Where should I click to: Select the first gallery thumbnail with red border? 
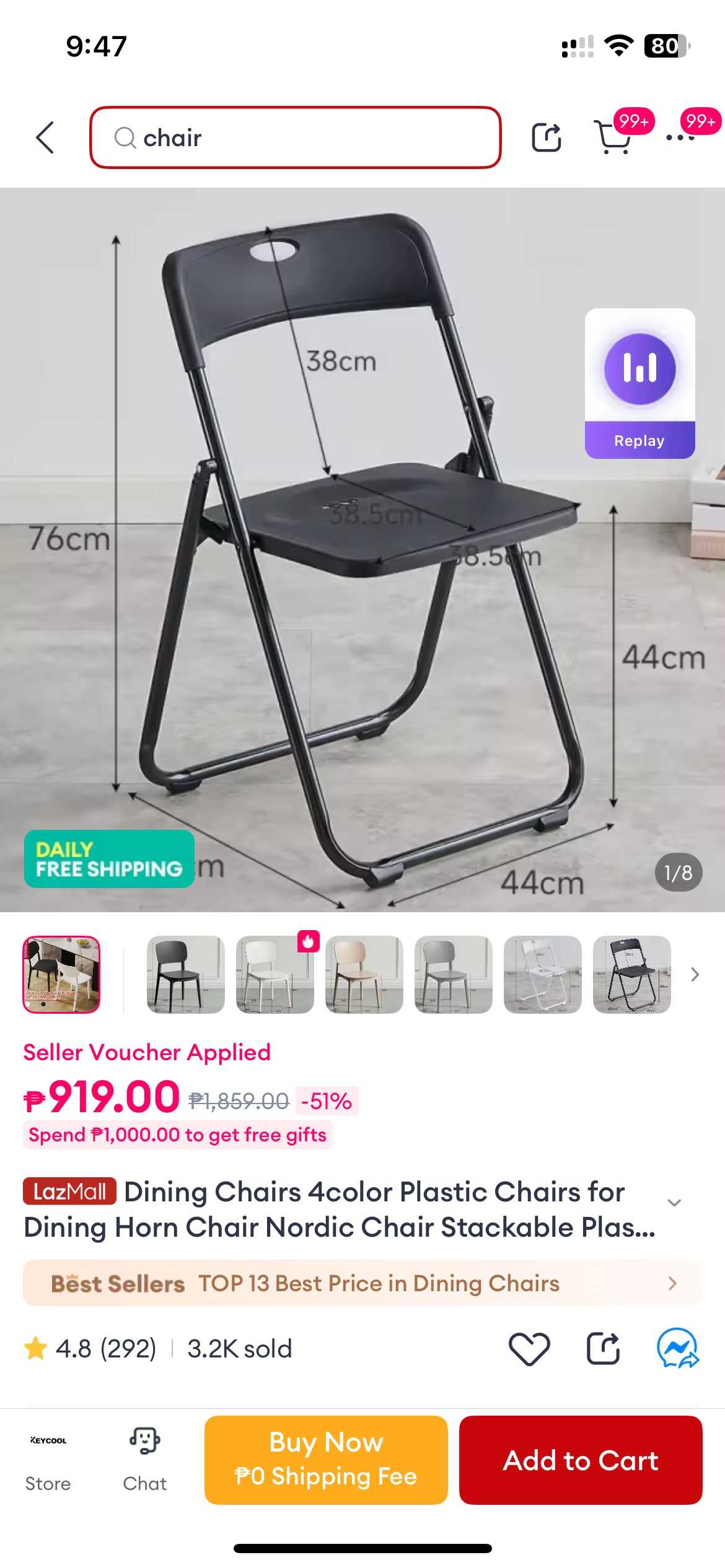tap(61, 975)
